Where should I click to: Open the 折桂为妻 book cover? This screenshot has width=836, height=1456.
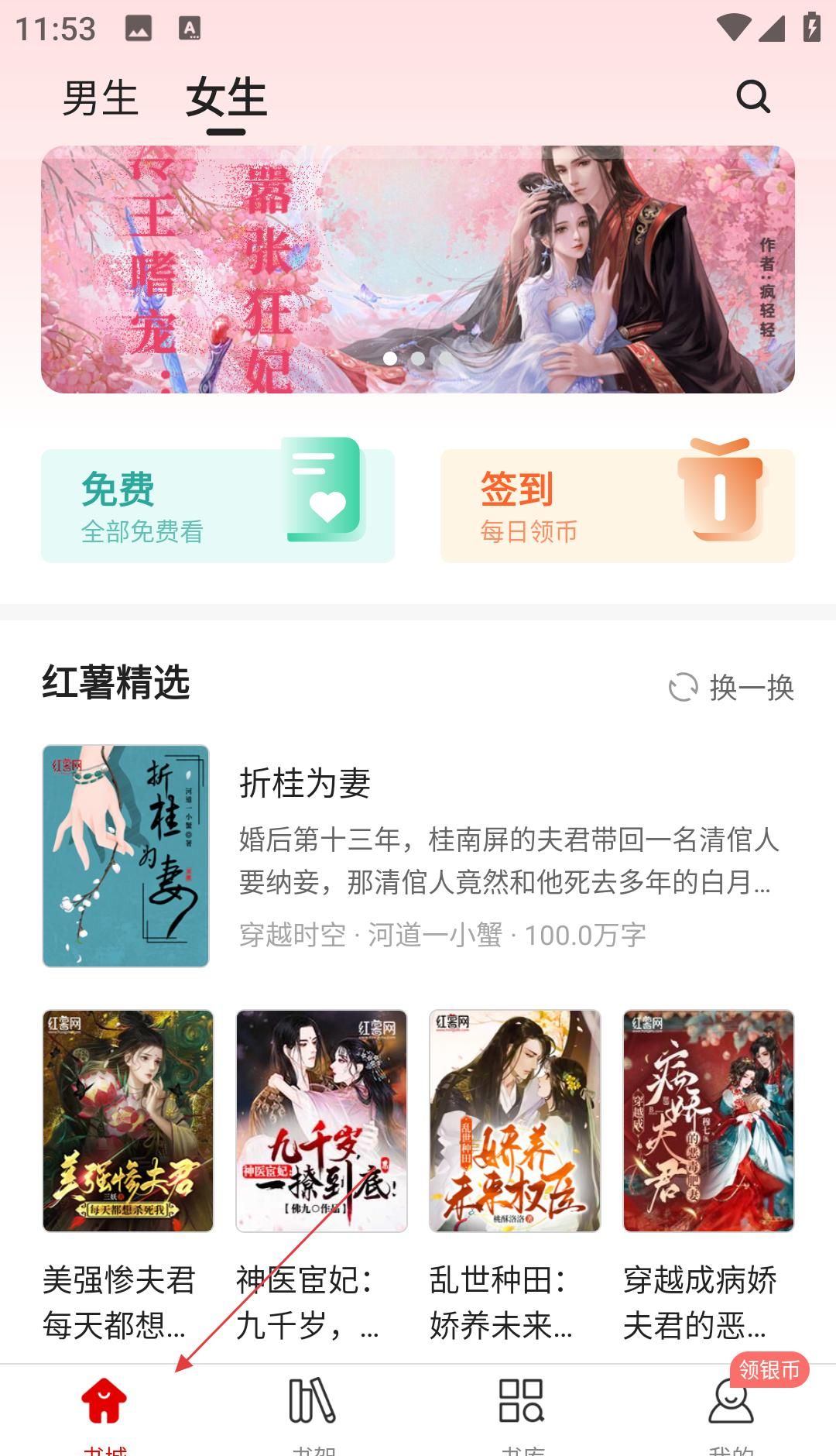pyautogui.click(x=125, y=857)
